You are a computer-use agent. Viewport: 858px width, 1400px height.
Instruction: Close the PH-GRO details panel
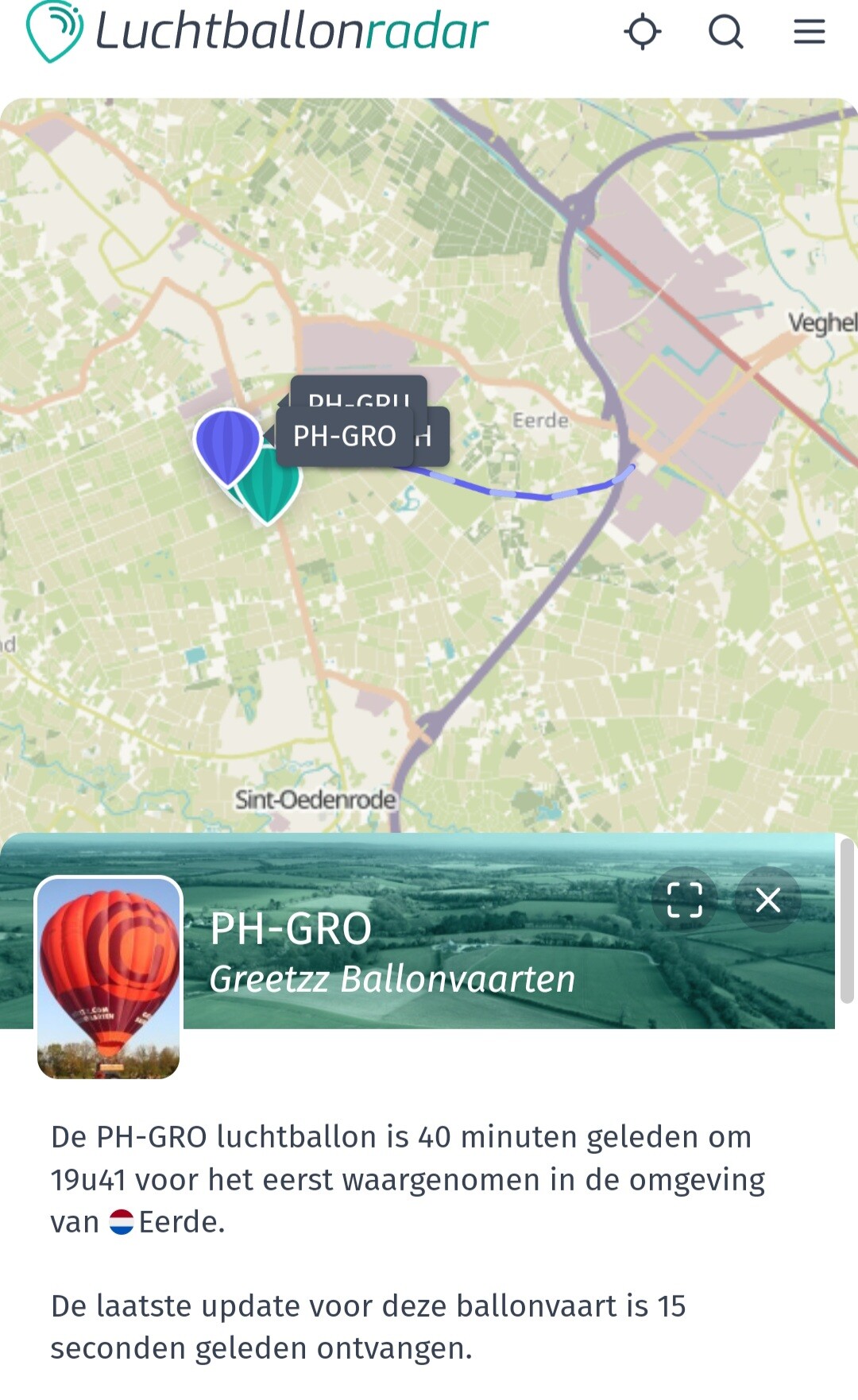pos(767,900)
